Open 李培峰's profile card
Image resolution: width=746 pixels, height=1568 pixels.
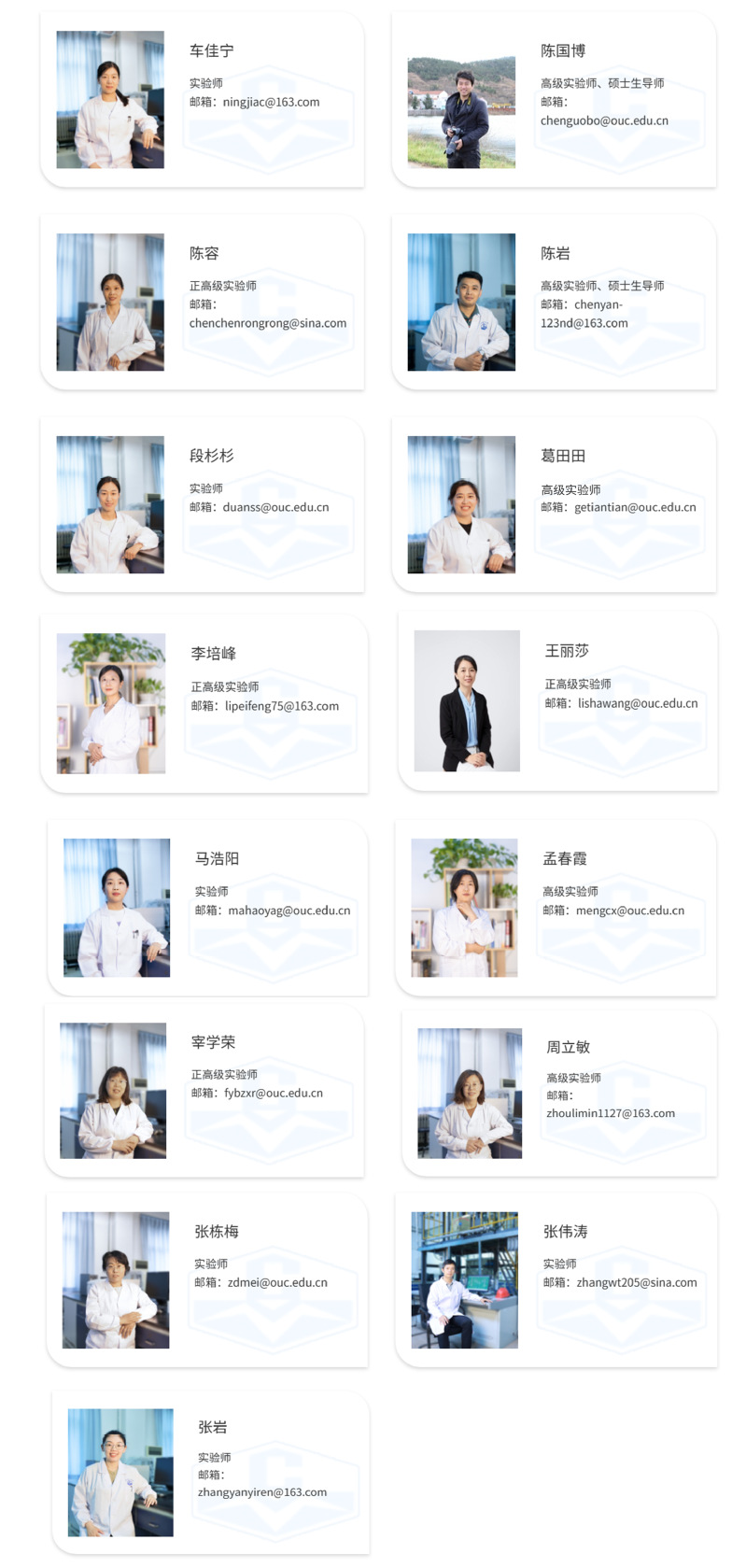(x=204, y=703)
